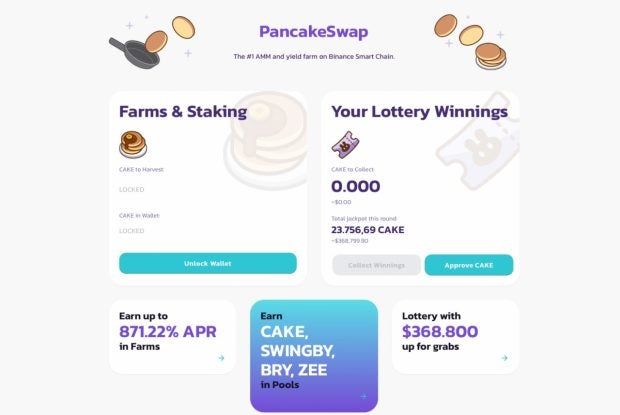Screen dimensions: 620x415
Task: Open the Earn CAKE in Pools card
Action: coord(313,355)
